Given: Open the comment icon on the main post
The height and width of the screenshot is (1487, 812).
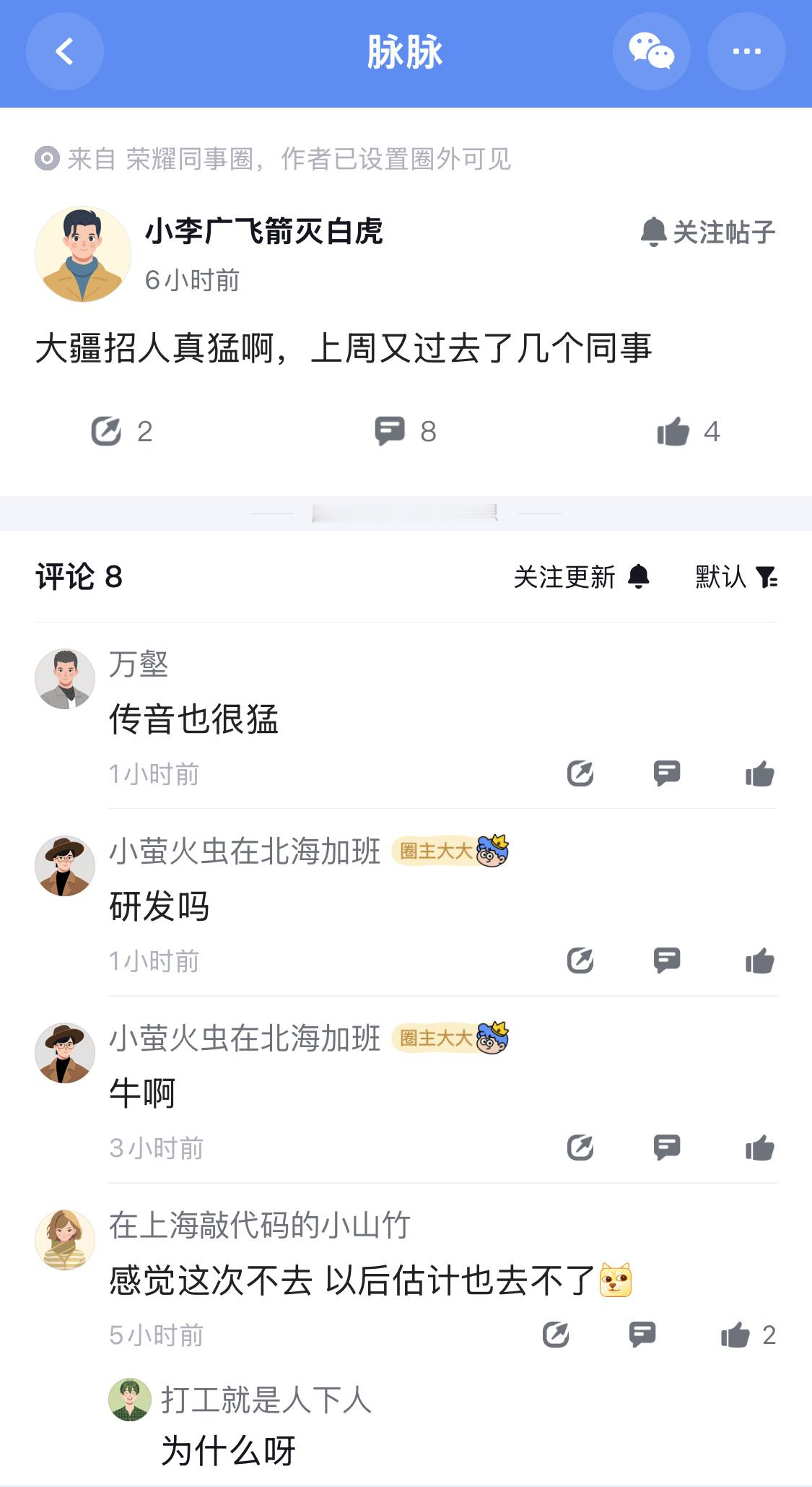Looking at the screenshot, I should click(390, 430).
